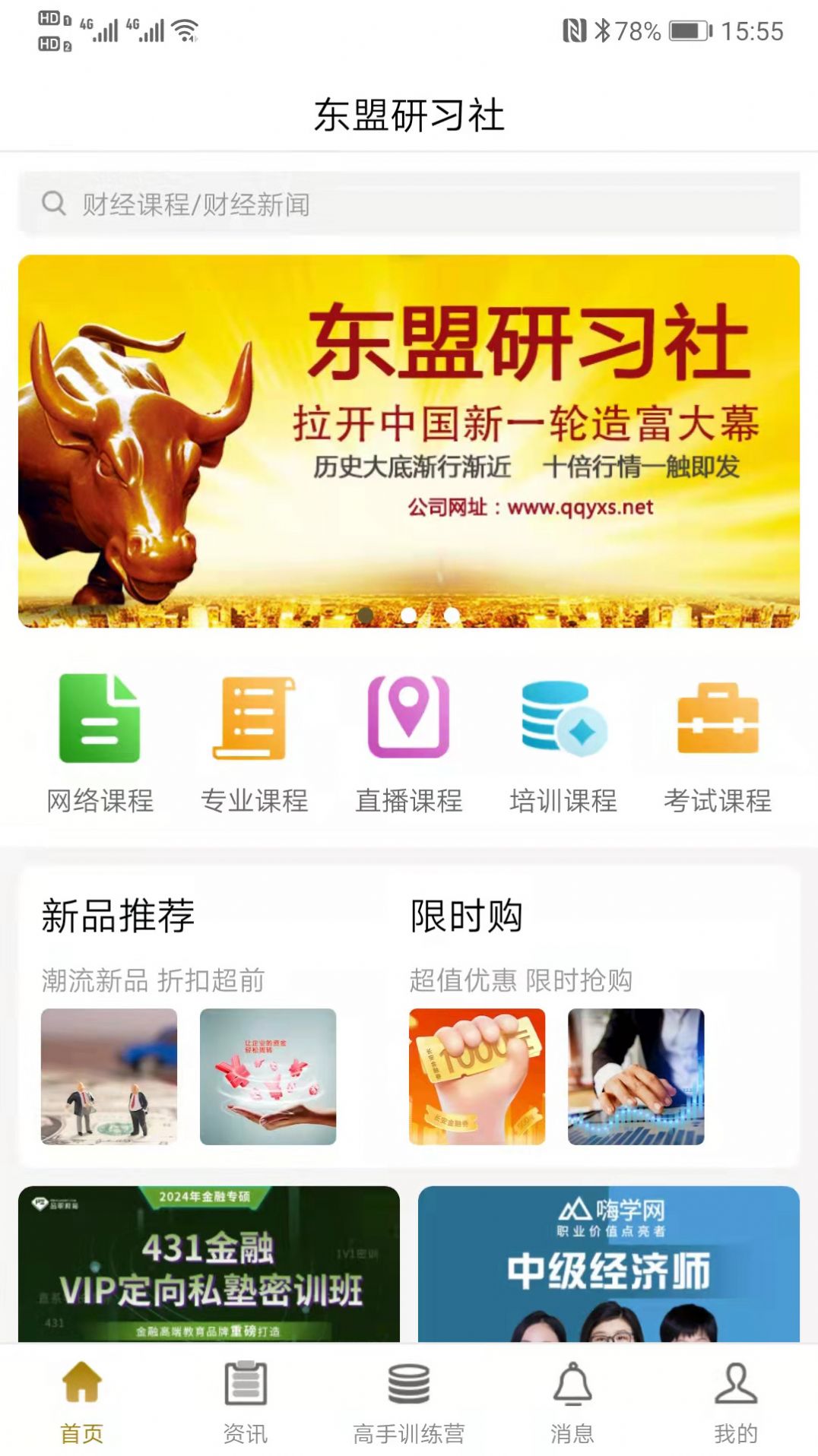Tap the search magnifier icon
Screen dimensions: 818x1456
click(52, 203)
